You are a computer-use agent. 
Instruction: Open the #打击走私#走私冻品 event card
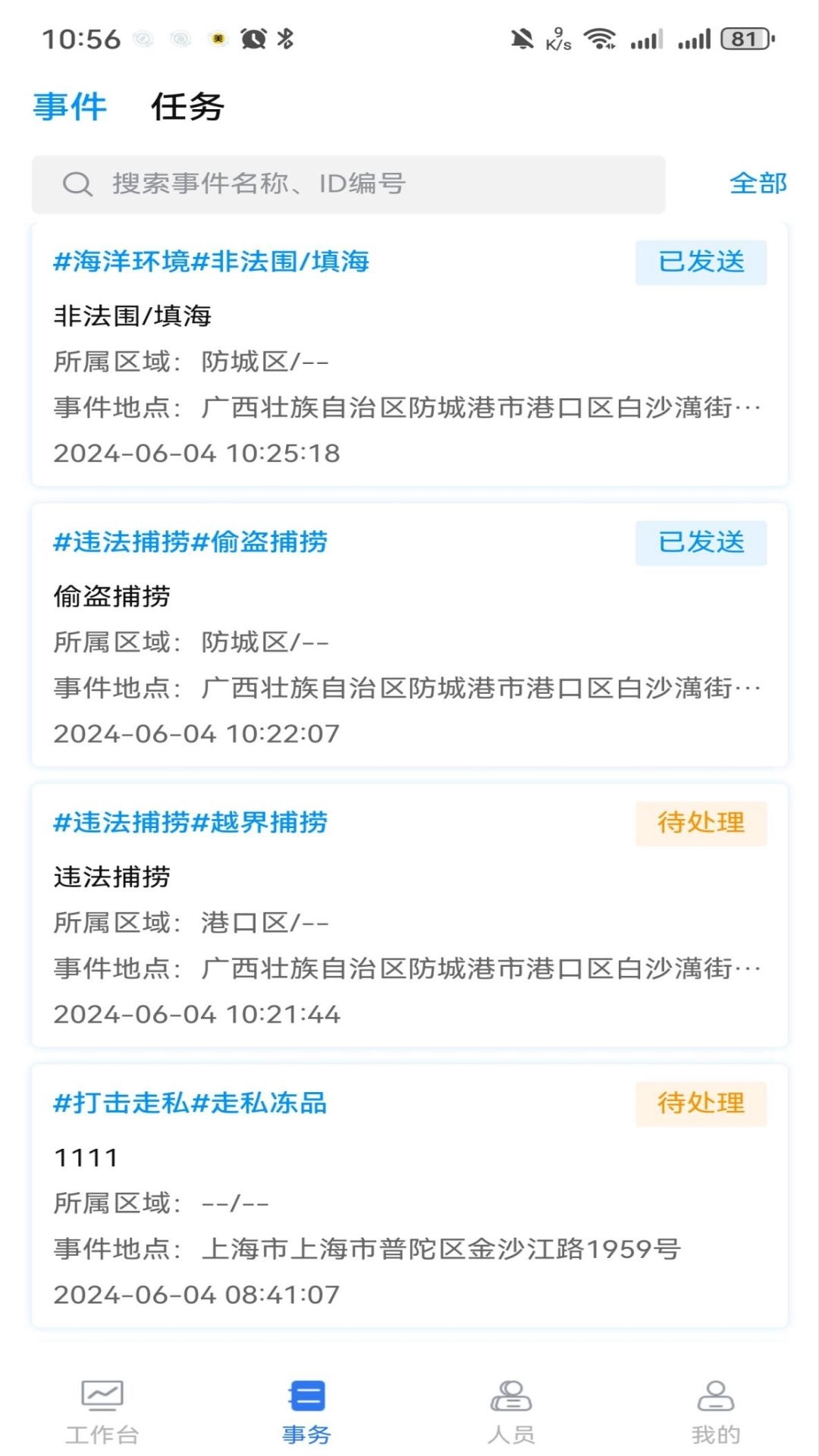(191, 1103)
